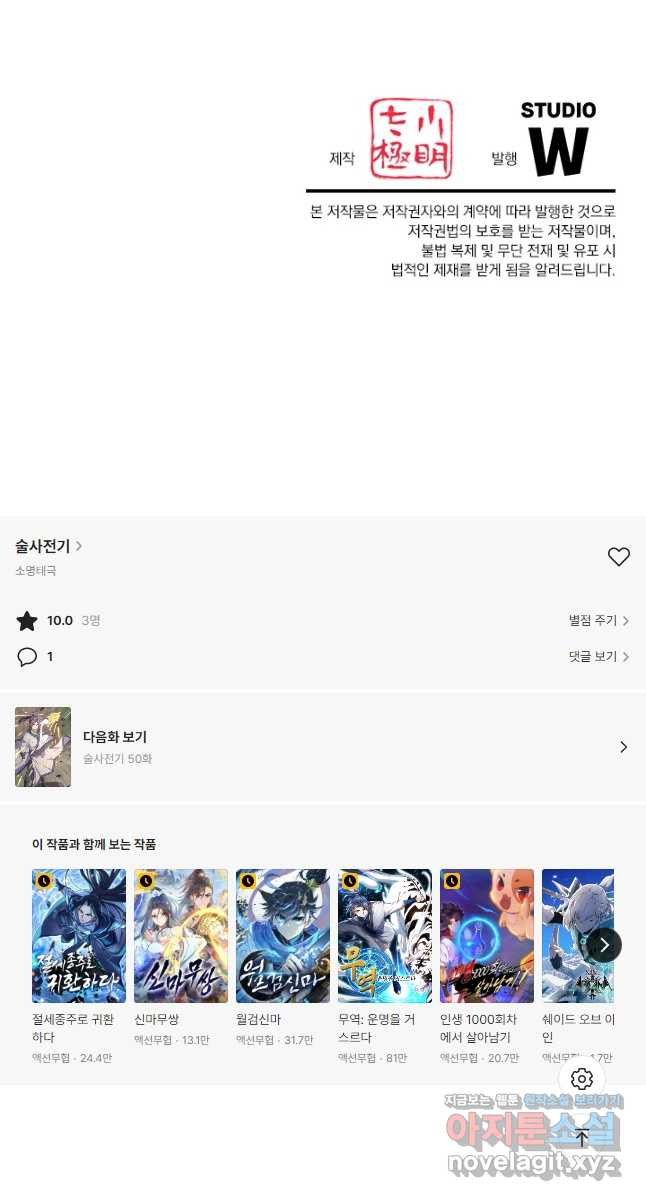Open 무역: 운명을 거스르다 recommendation
The width and height of the screenshot is (646, 1201).
[x=385, y=936]
